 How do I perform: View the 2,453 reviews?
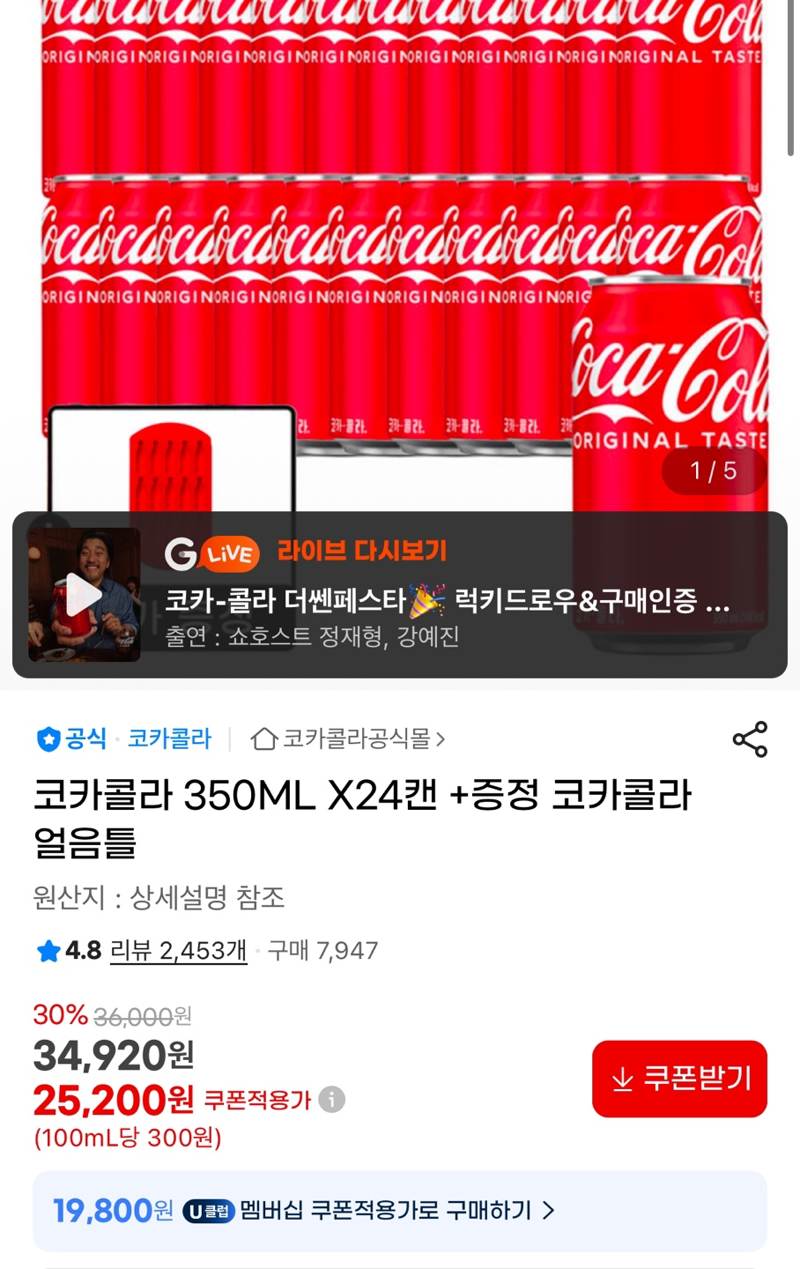pyautogui.click(x=178, y=950)
